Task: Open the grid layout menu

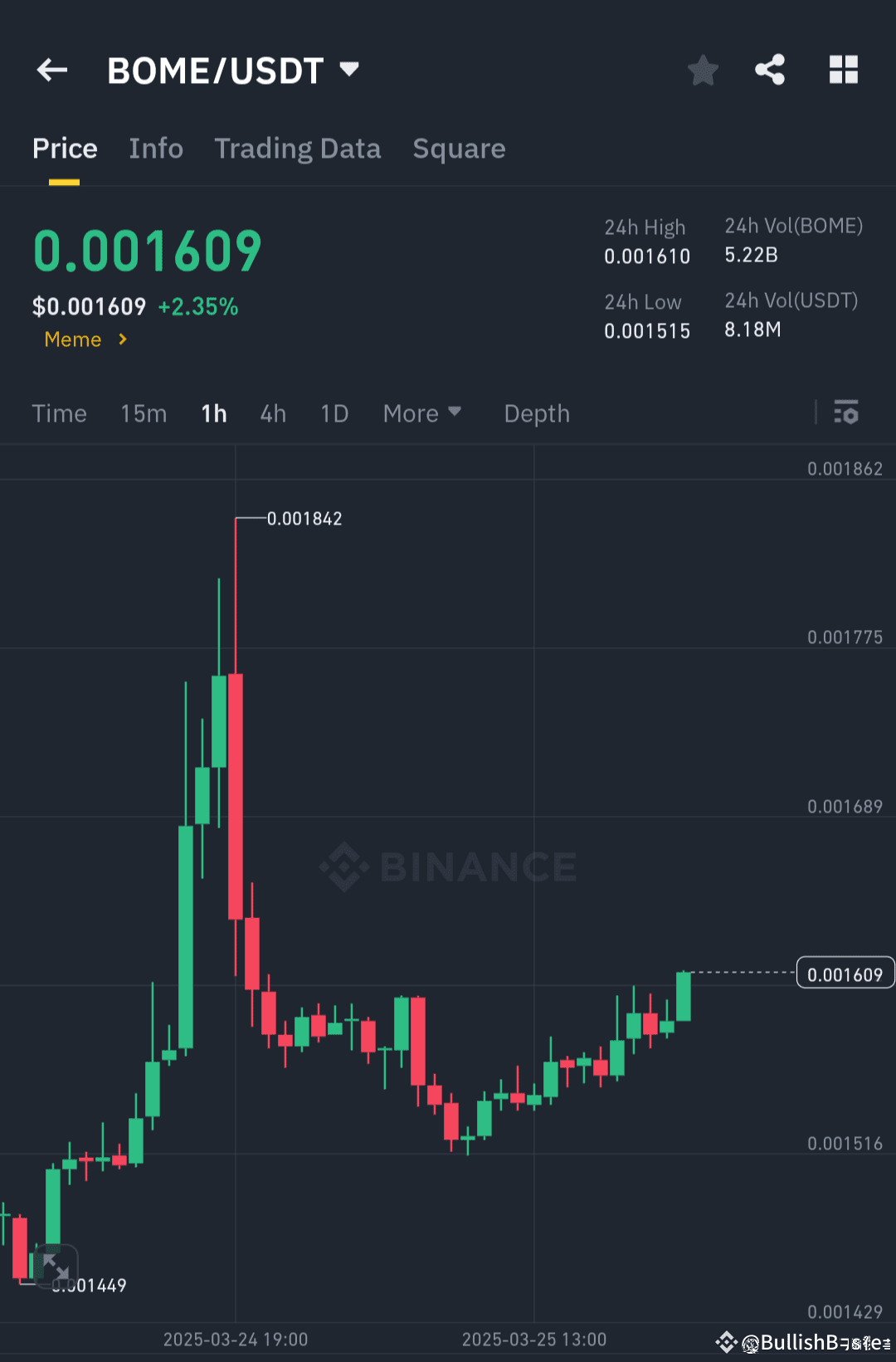Action: click(x=844, y=70)
